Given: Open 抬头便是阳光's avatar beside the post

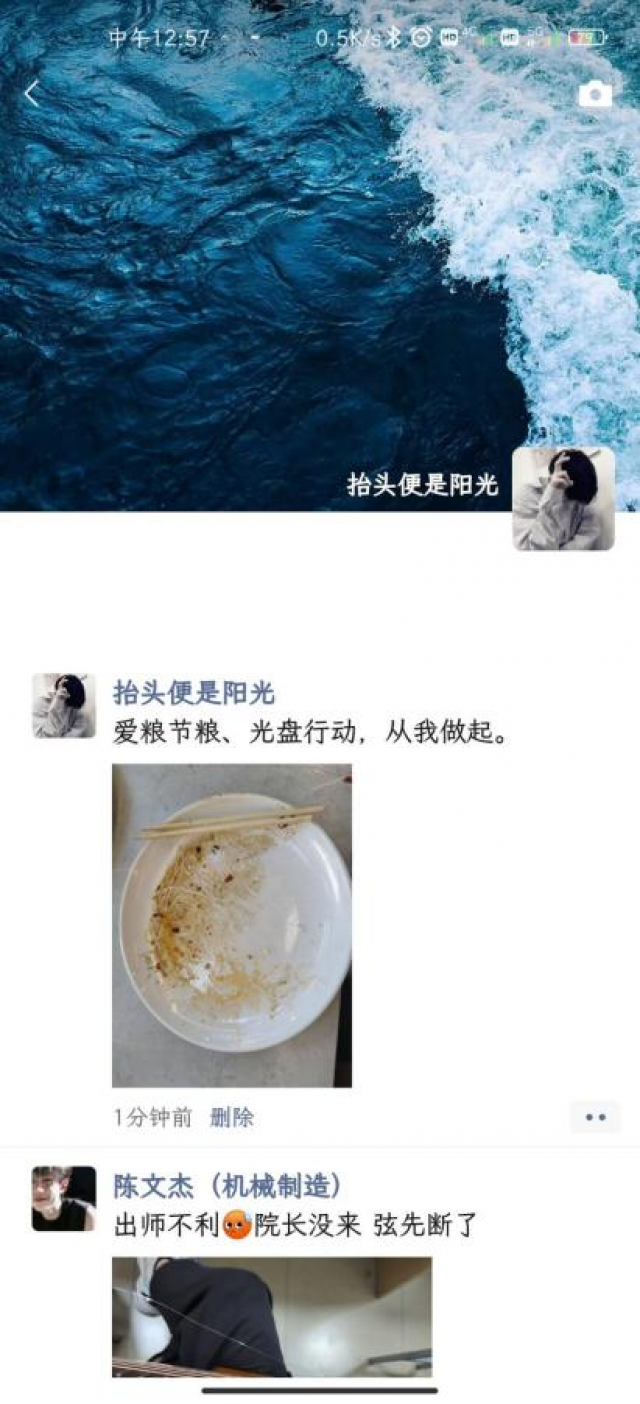Looking at the screenshot, I should click(64, 706).
